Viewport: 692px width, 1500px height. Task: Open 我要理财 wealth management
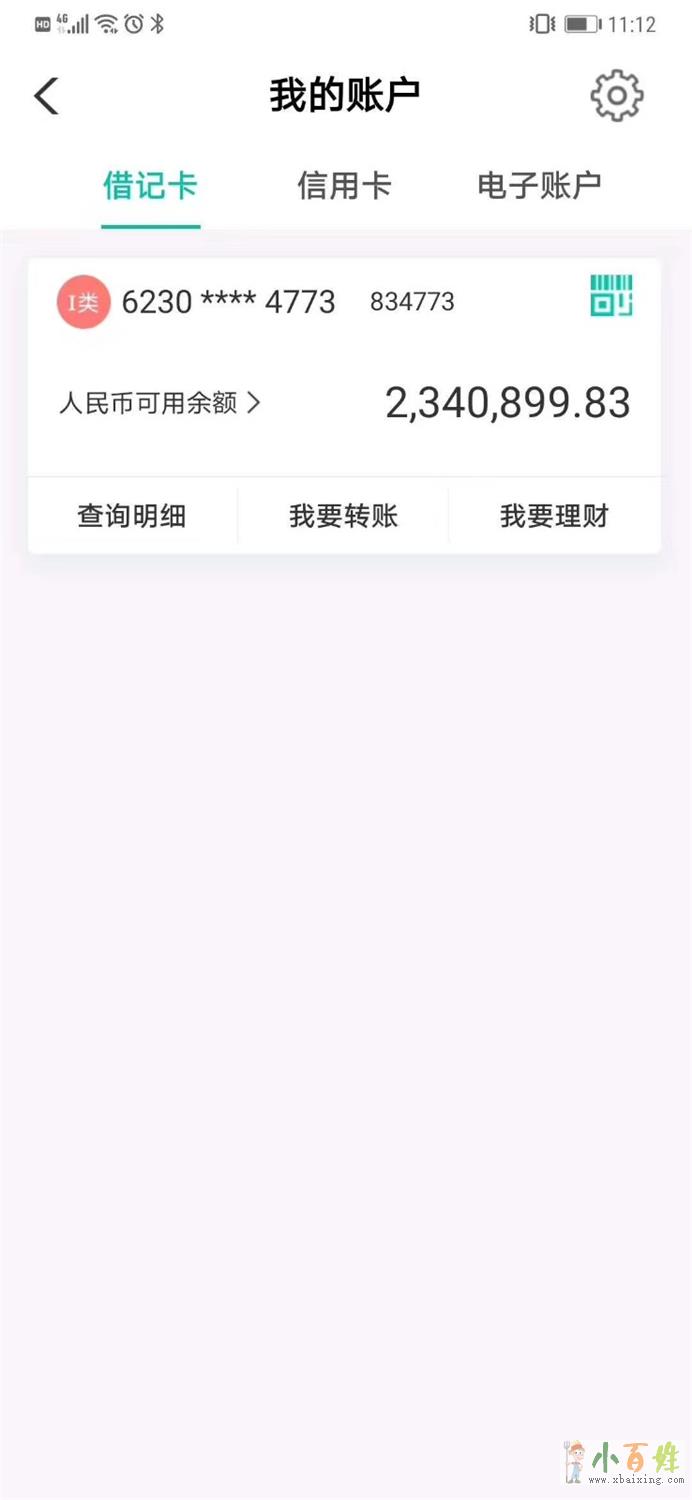click(x=554, y=516)
